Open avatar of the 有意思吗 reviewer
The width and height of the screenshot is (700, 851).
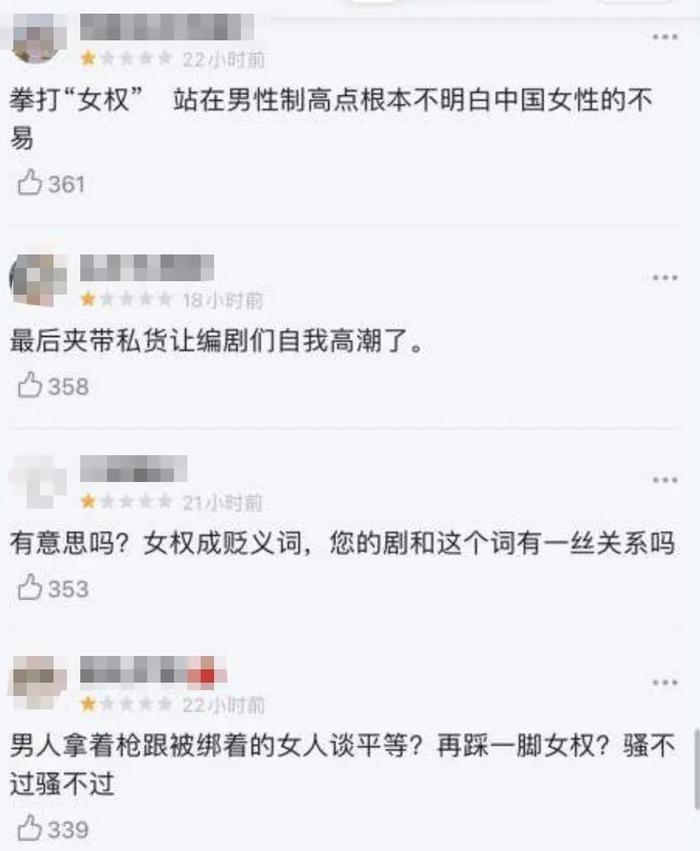pos(38,480)
